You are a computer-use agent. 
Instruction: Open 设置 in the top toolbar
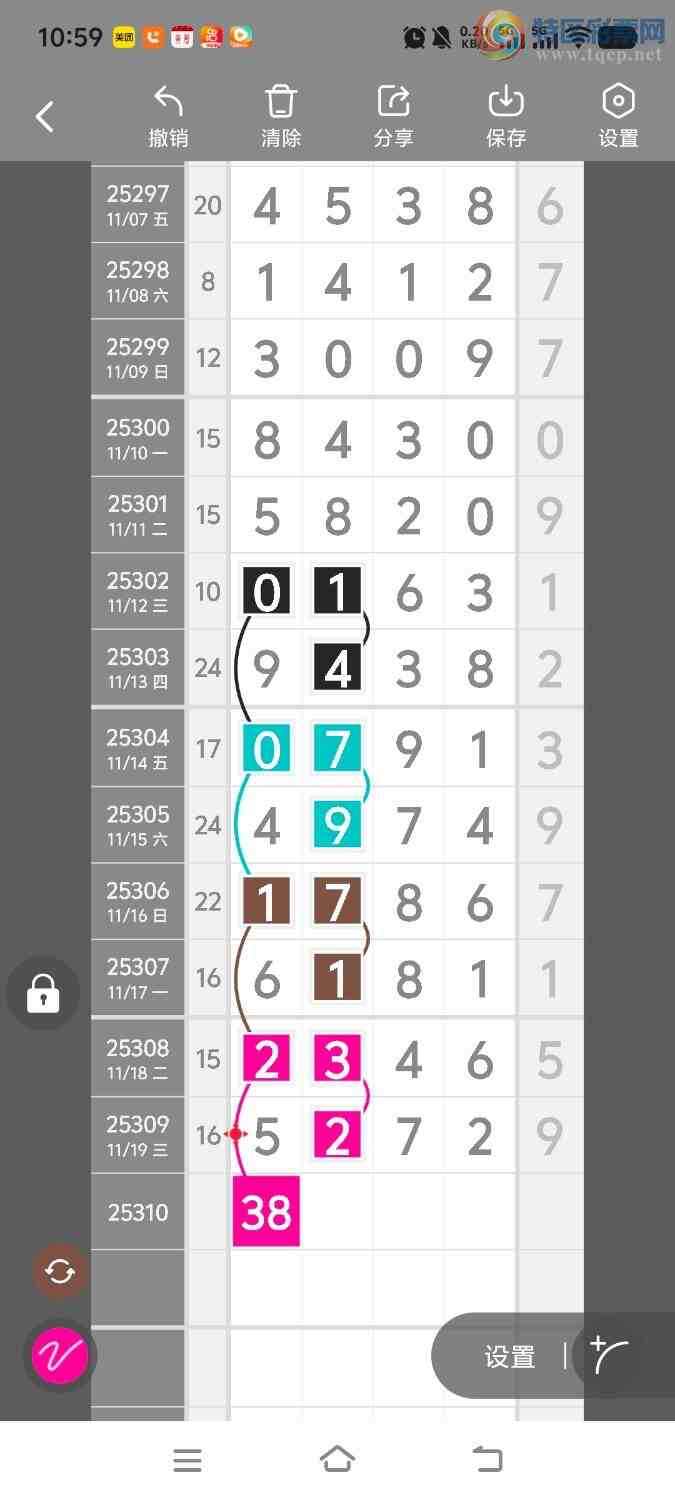(x=618, y=117)
